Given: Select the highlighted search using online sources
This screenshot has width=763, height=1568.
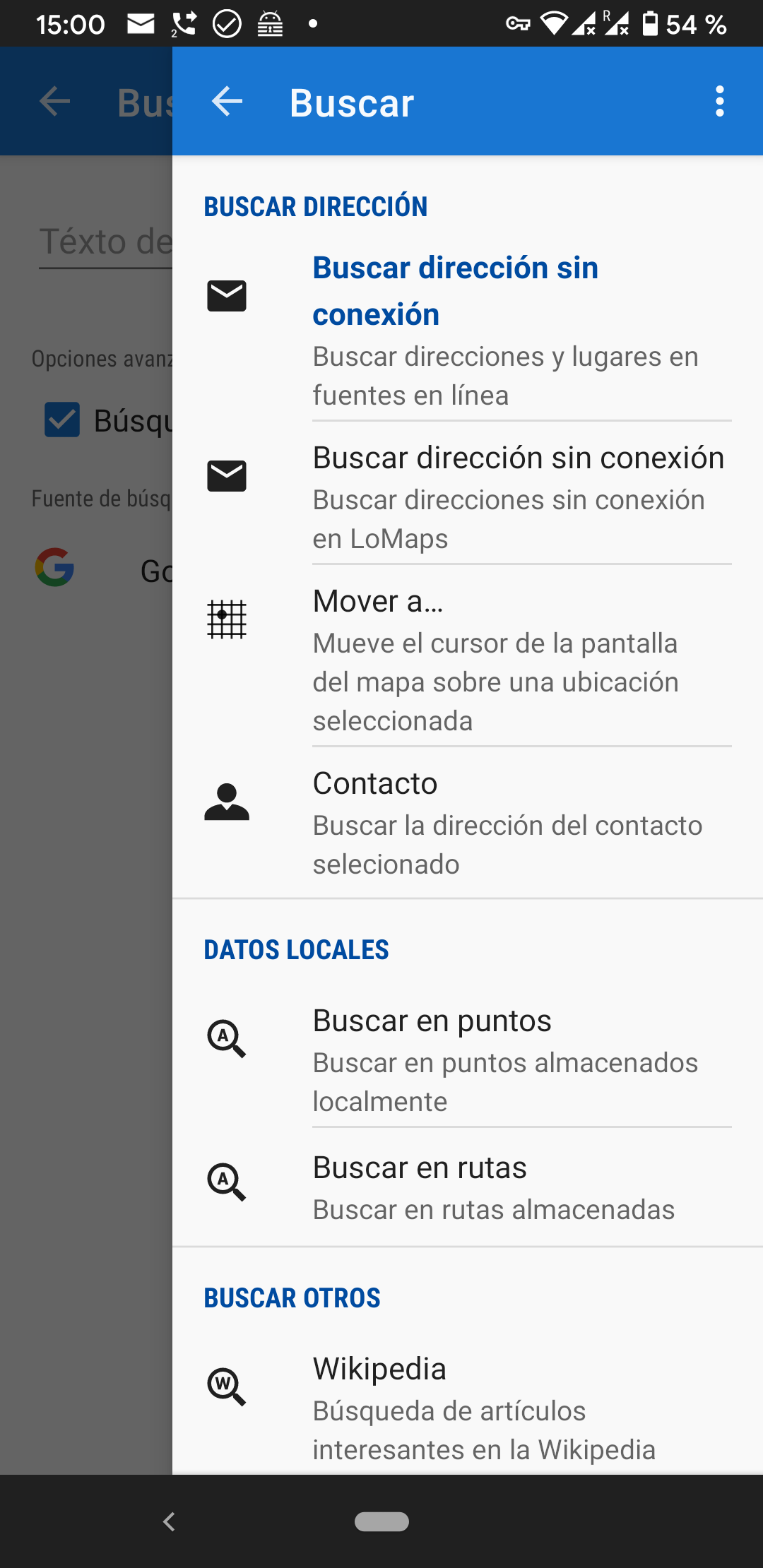Looking at the screenshot, I should click(x=466, y=331).
